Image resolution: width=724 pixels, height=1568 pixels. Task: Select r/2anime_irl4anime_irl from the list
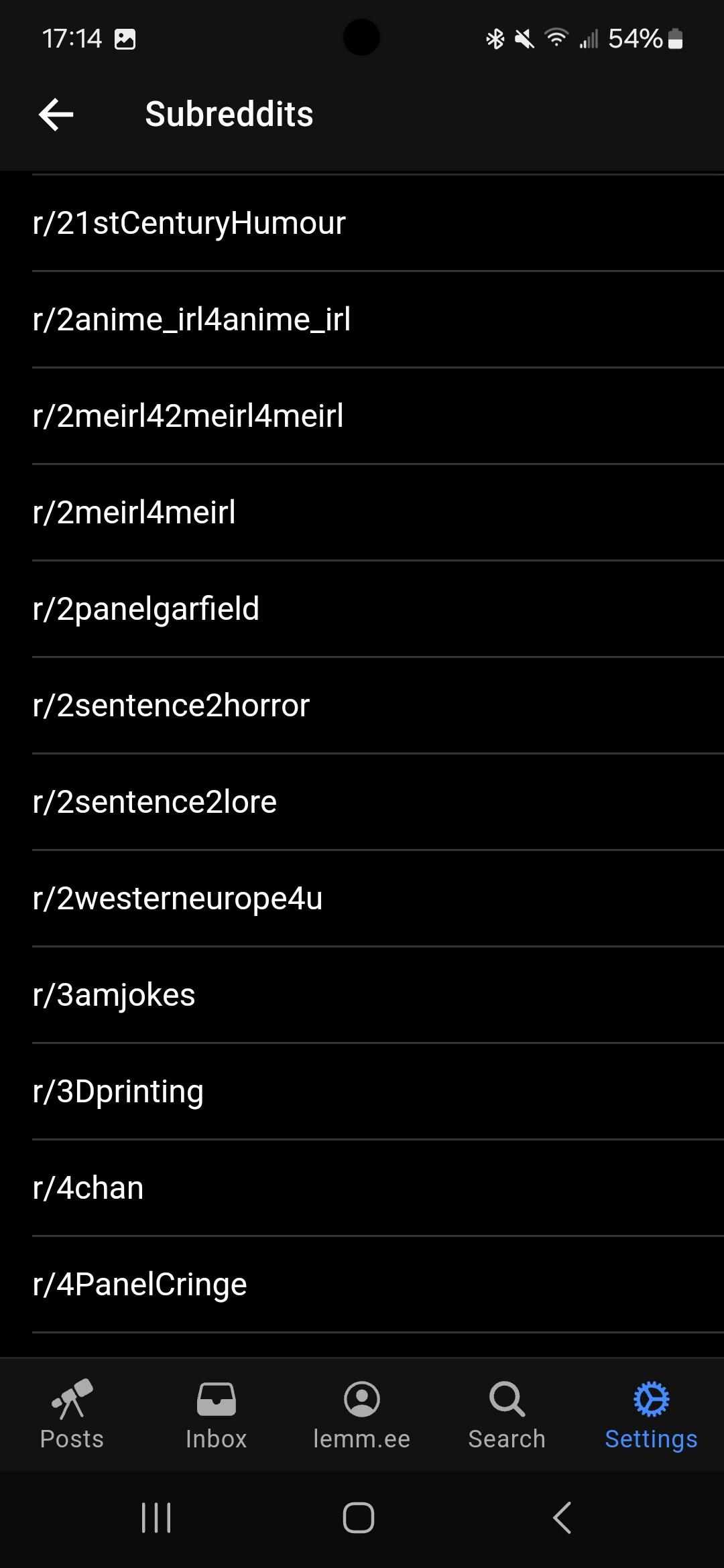pos(362,320)
